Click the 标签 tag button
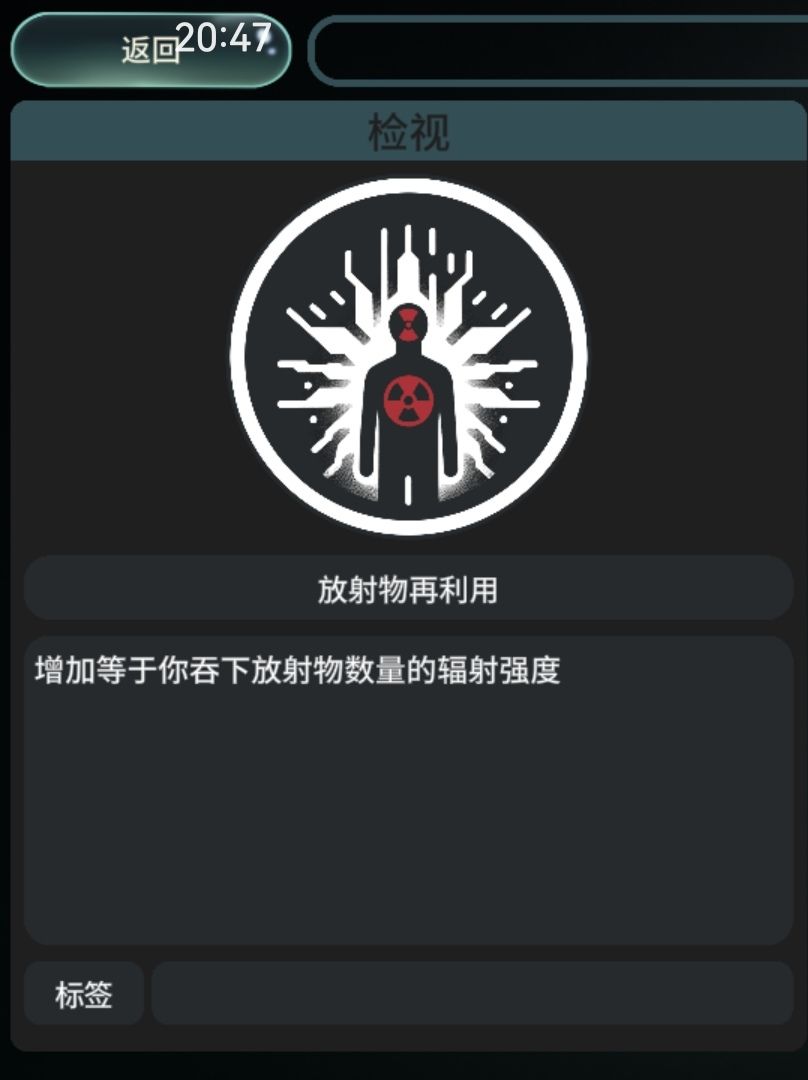 tap(83, 994)
